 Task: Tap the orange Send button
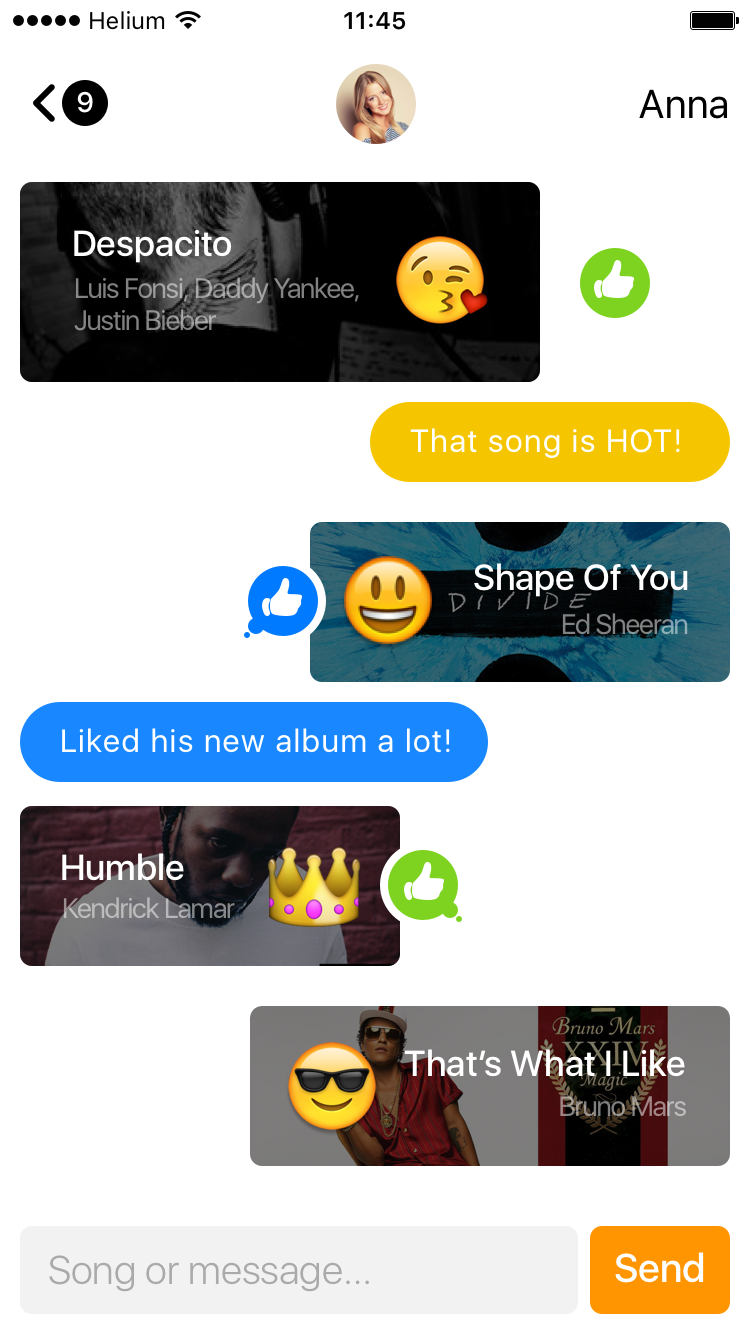coord(660,1270)
